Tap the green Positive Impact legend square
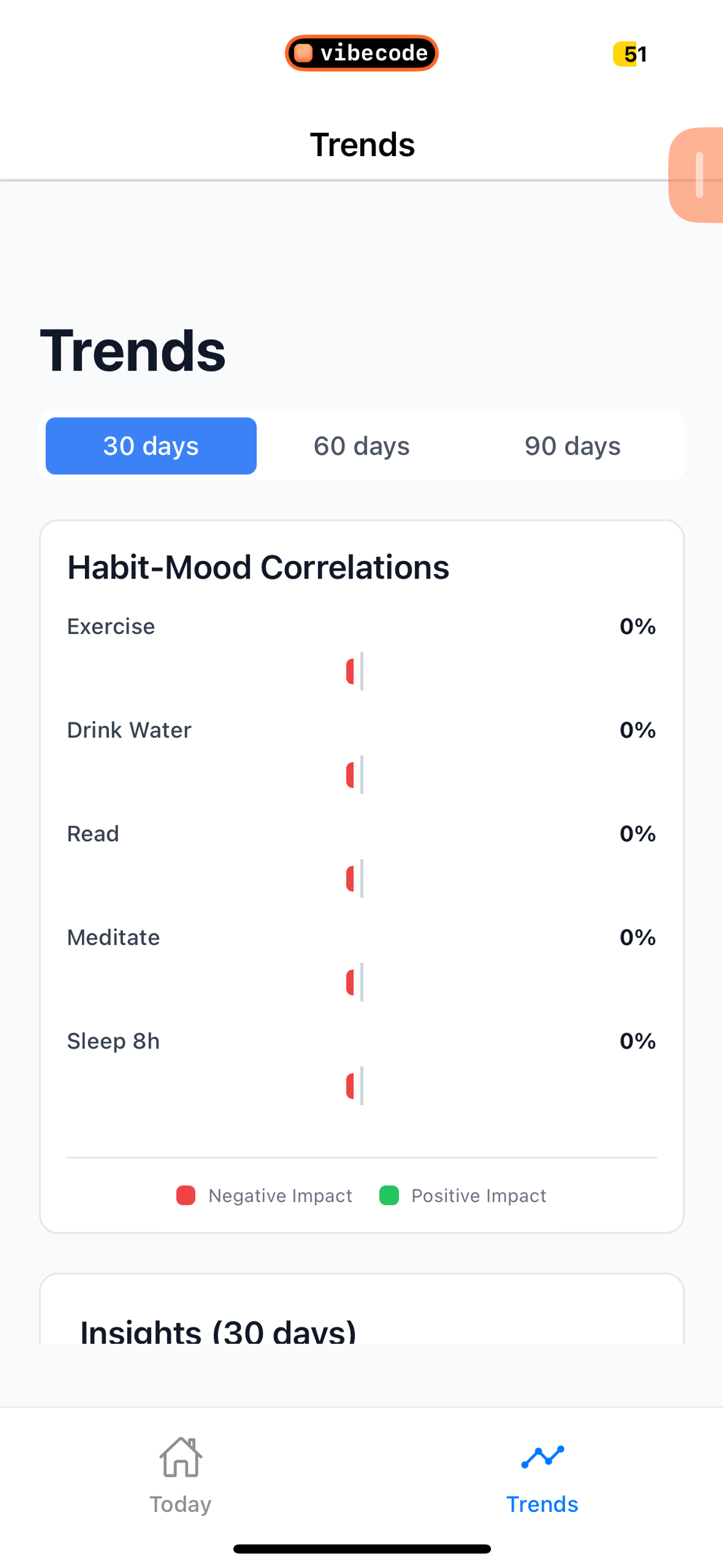Screen dimensions: 723x1568 coord(389,1195)
